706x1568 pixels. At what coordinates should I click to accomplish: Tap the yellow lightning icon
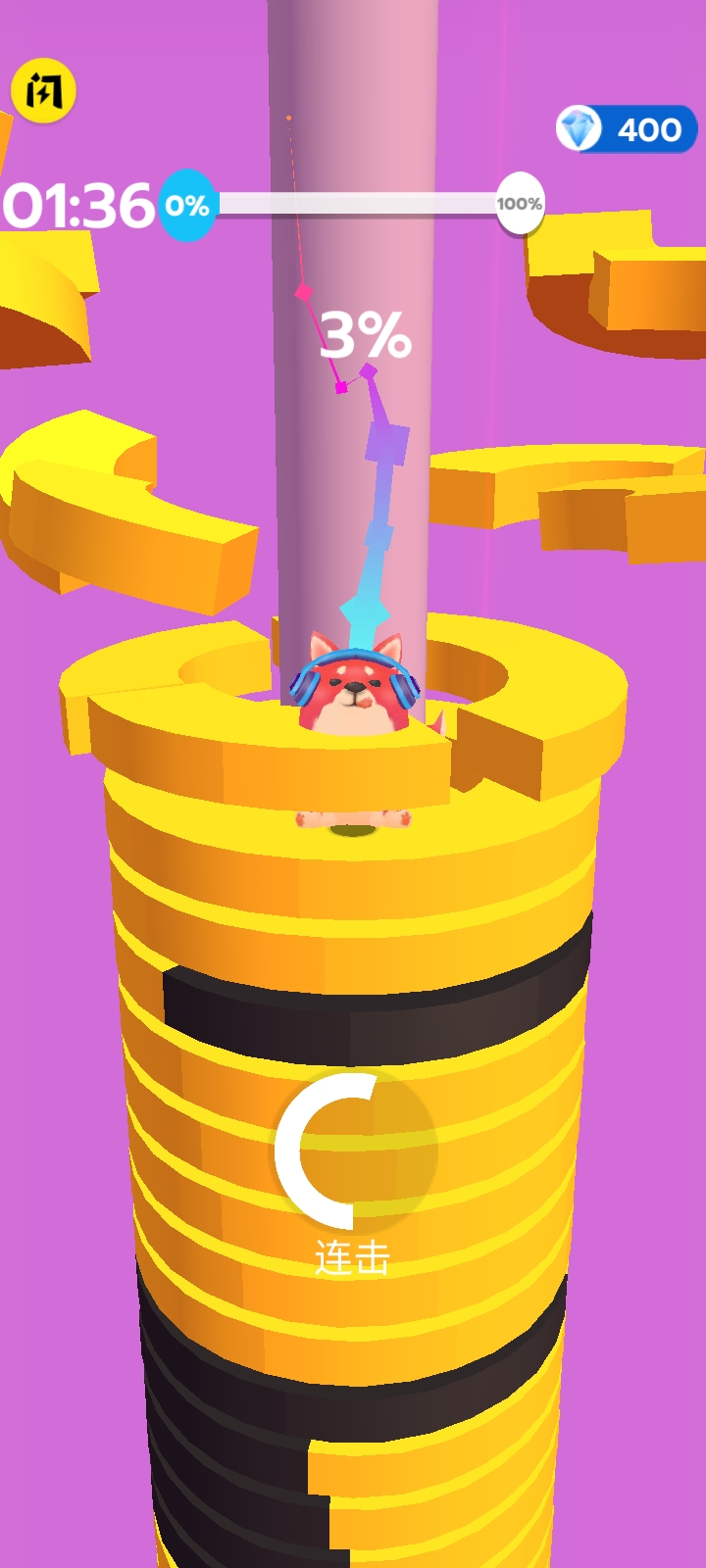coord(43,91)
